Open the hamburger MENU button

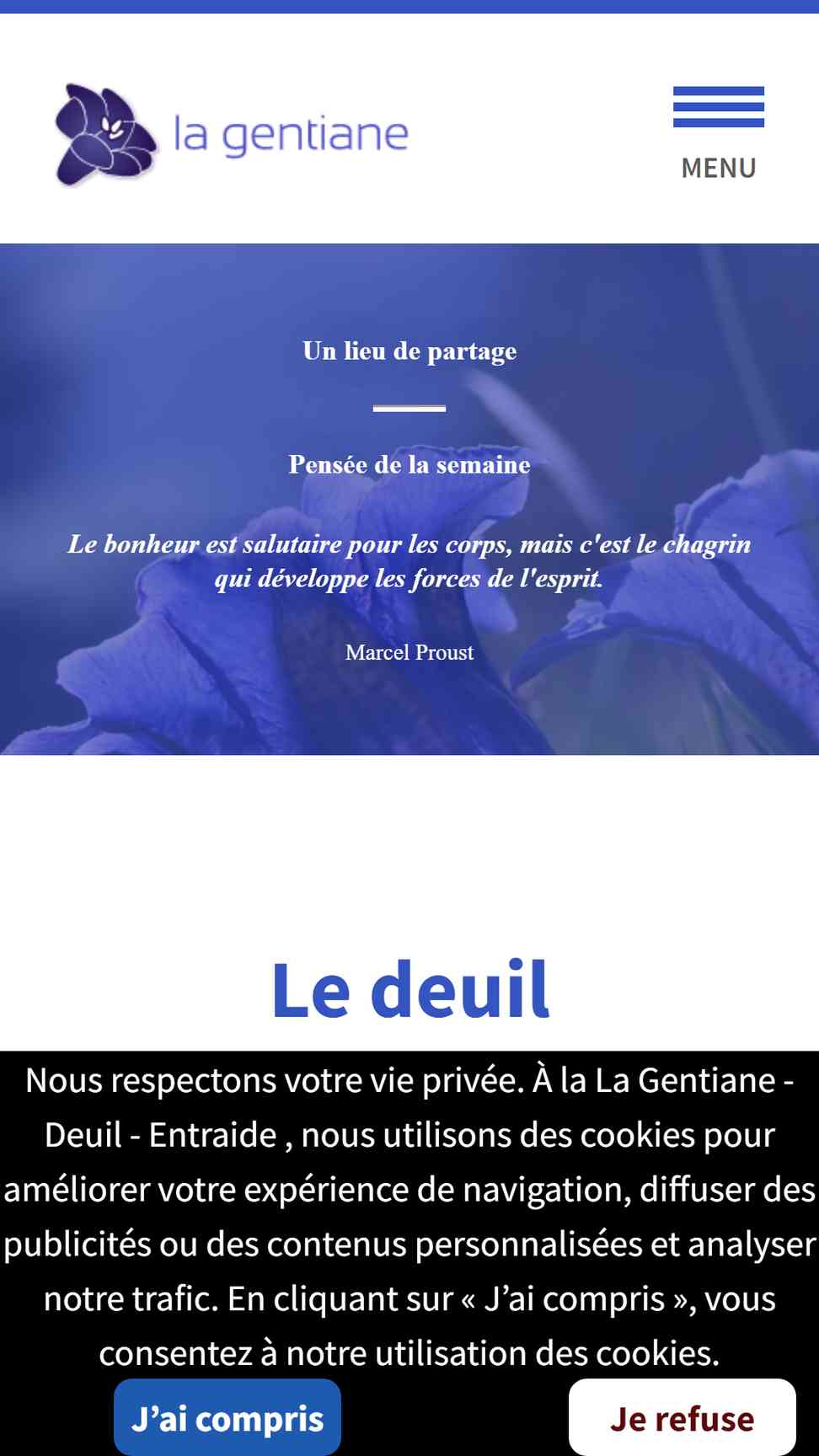(x=718, y=133)
